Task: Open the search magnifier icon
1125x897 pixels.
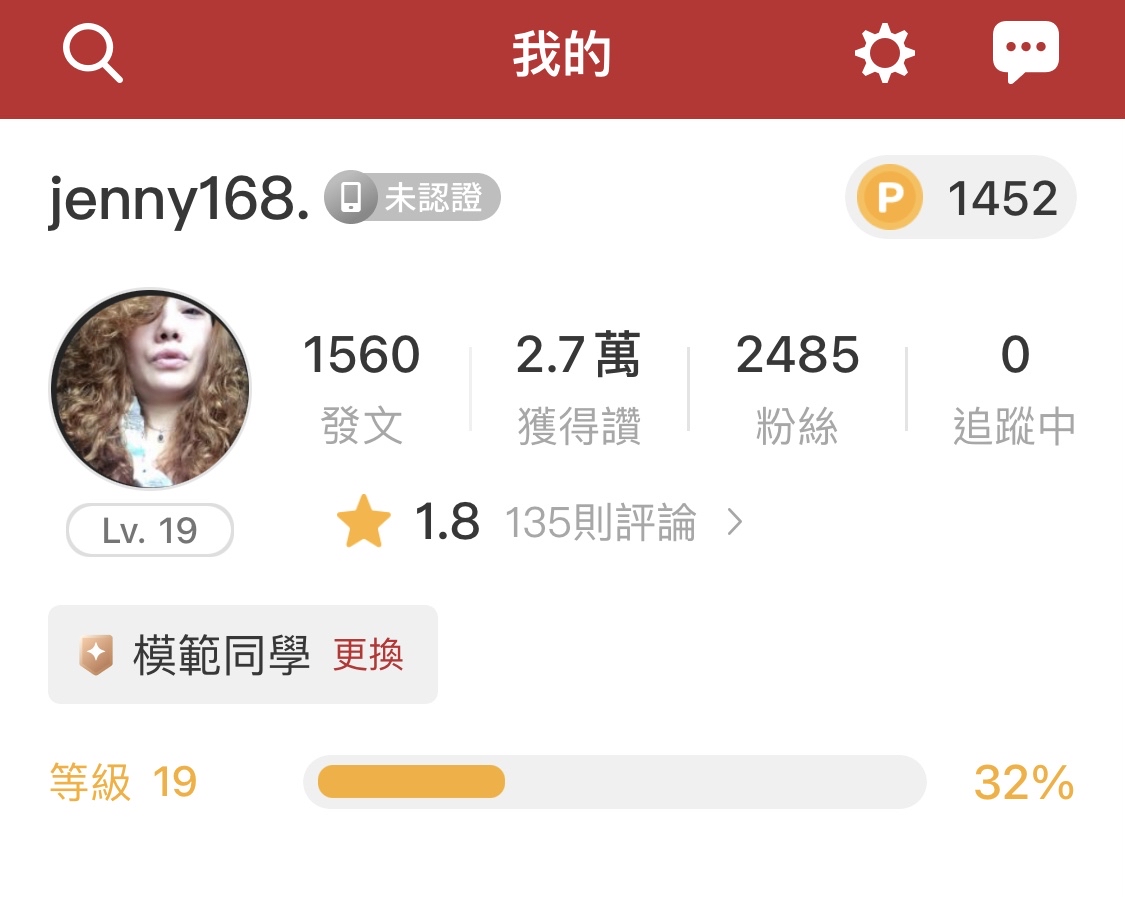Action: point(93,55)
